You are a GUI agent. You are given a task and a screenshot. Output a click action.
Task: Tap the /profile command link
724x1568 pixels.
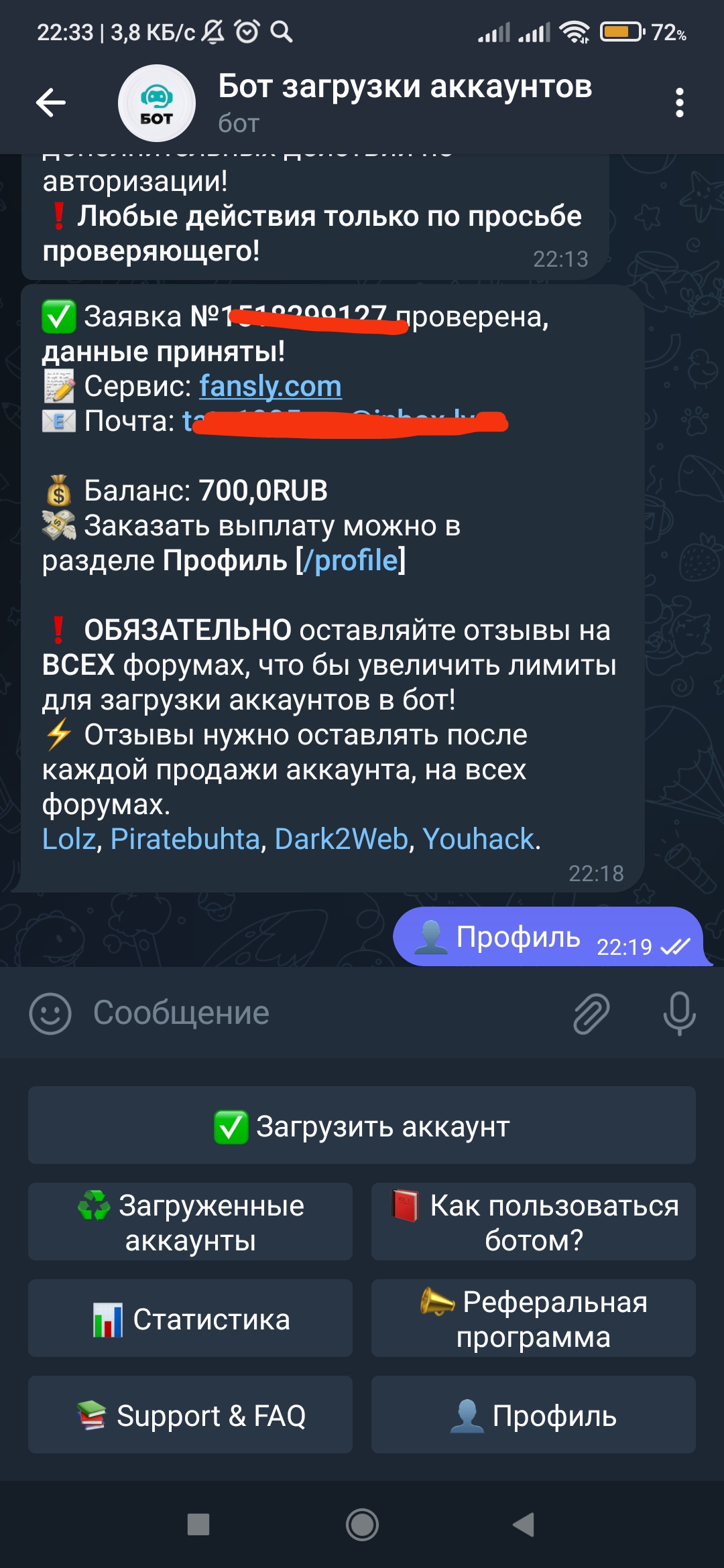point(351,560)
